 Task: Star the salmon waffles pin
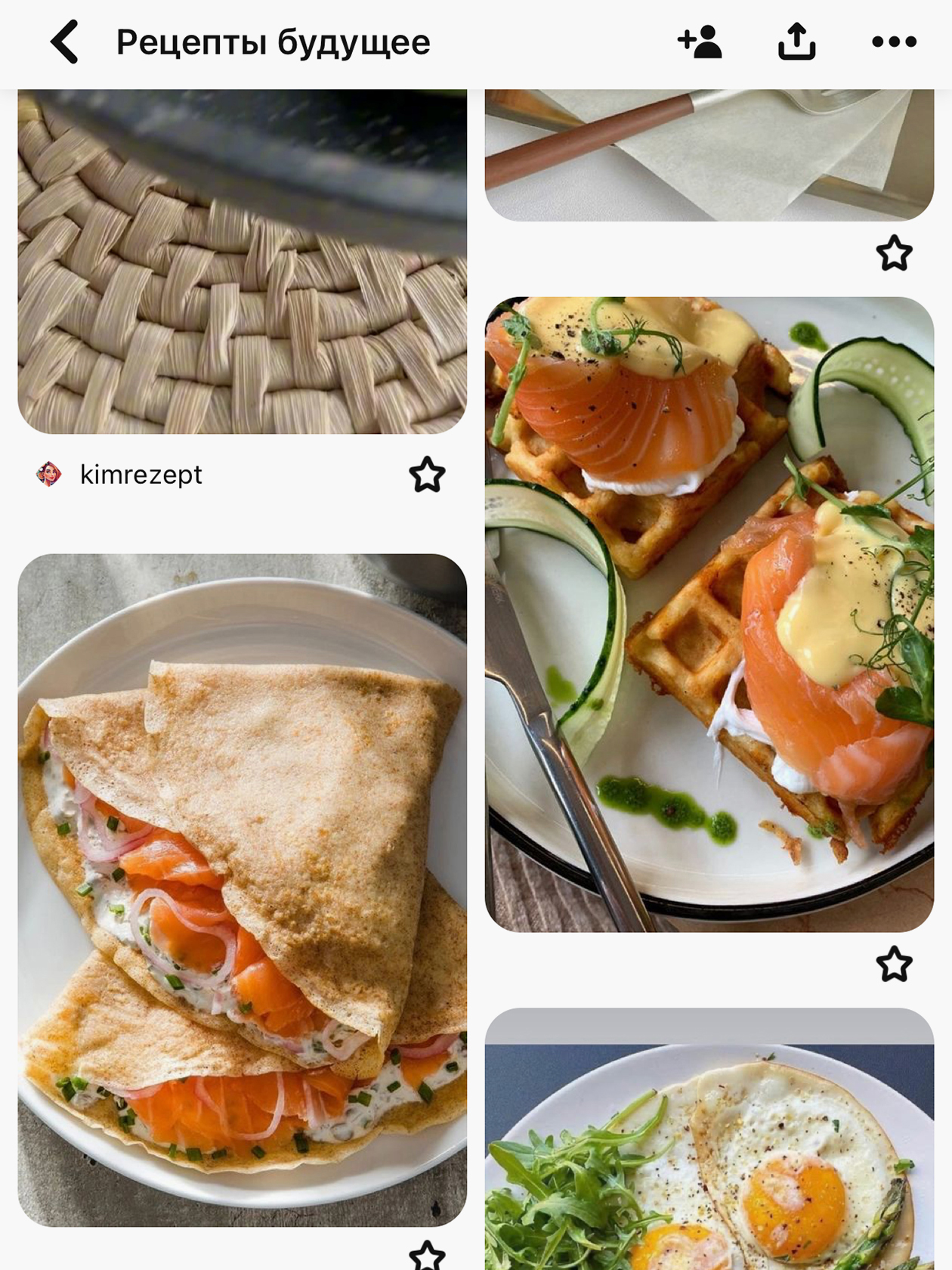(x=894, y=965)
